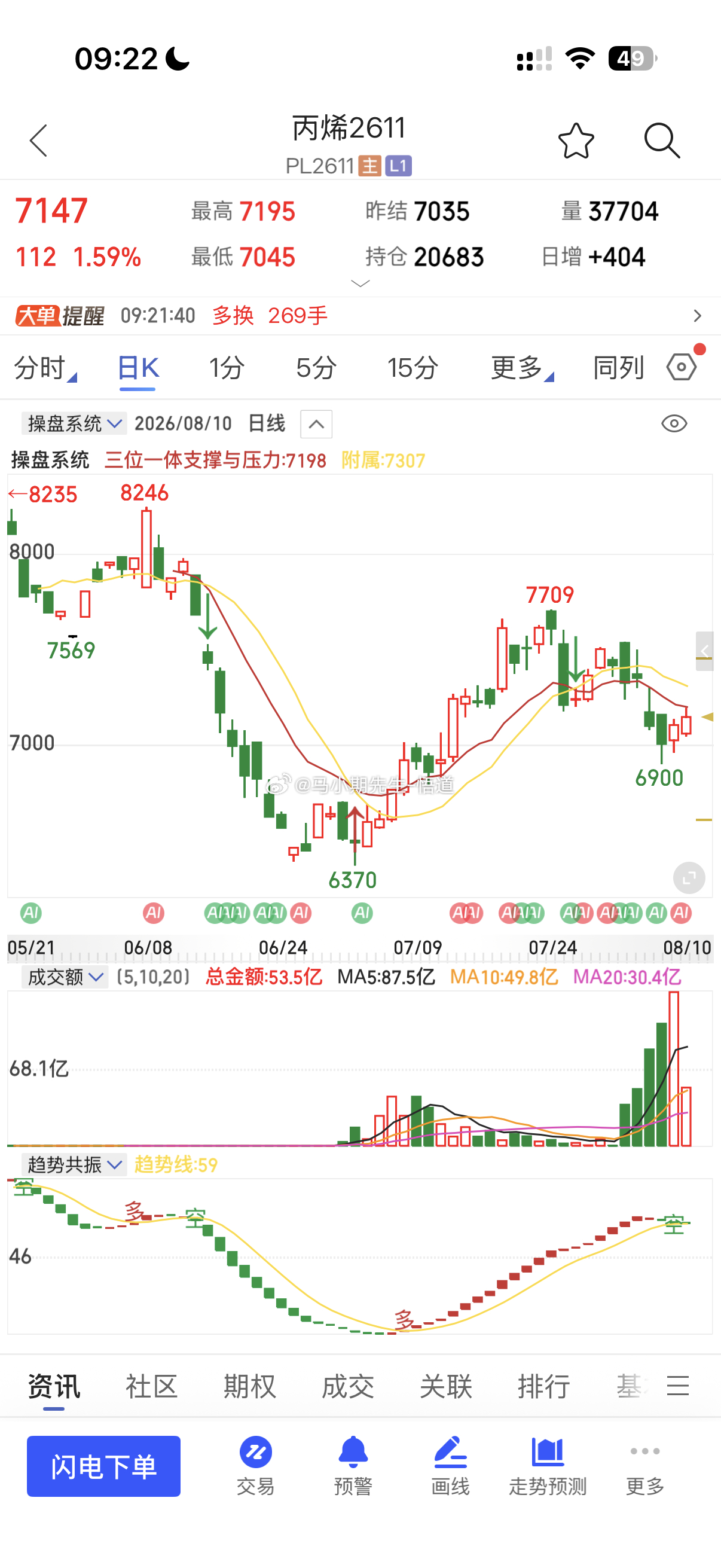Image resolution: width=721 pixels, height=1568 pixels.
Task: Open the search magnifier icon
Action: [x=662, y=141]
